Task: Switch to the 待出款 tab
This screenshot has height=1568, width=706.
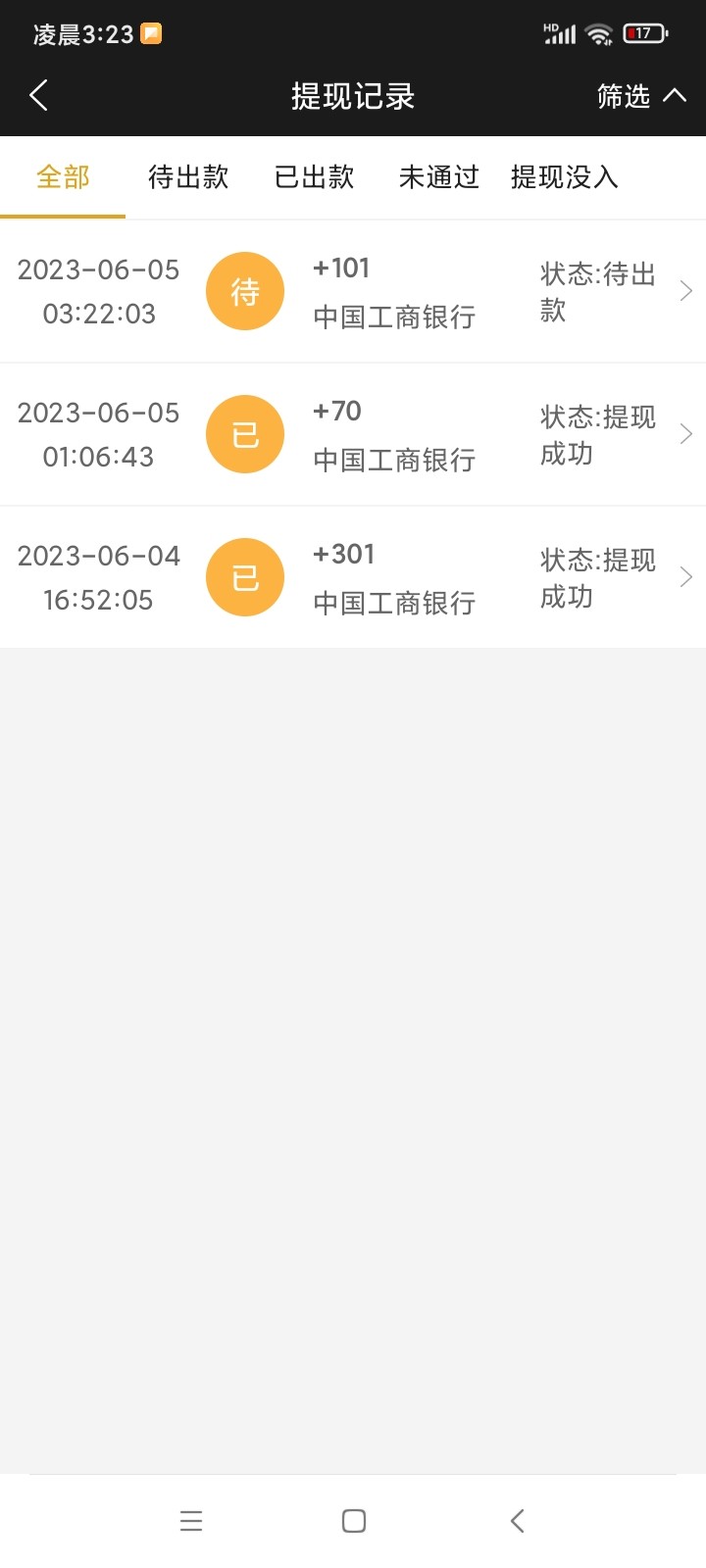Action: [188, 177]
